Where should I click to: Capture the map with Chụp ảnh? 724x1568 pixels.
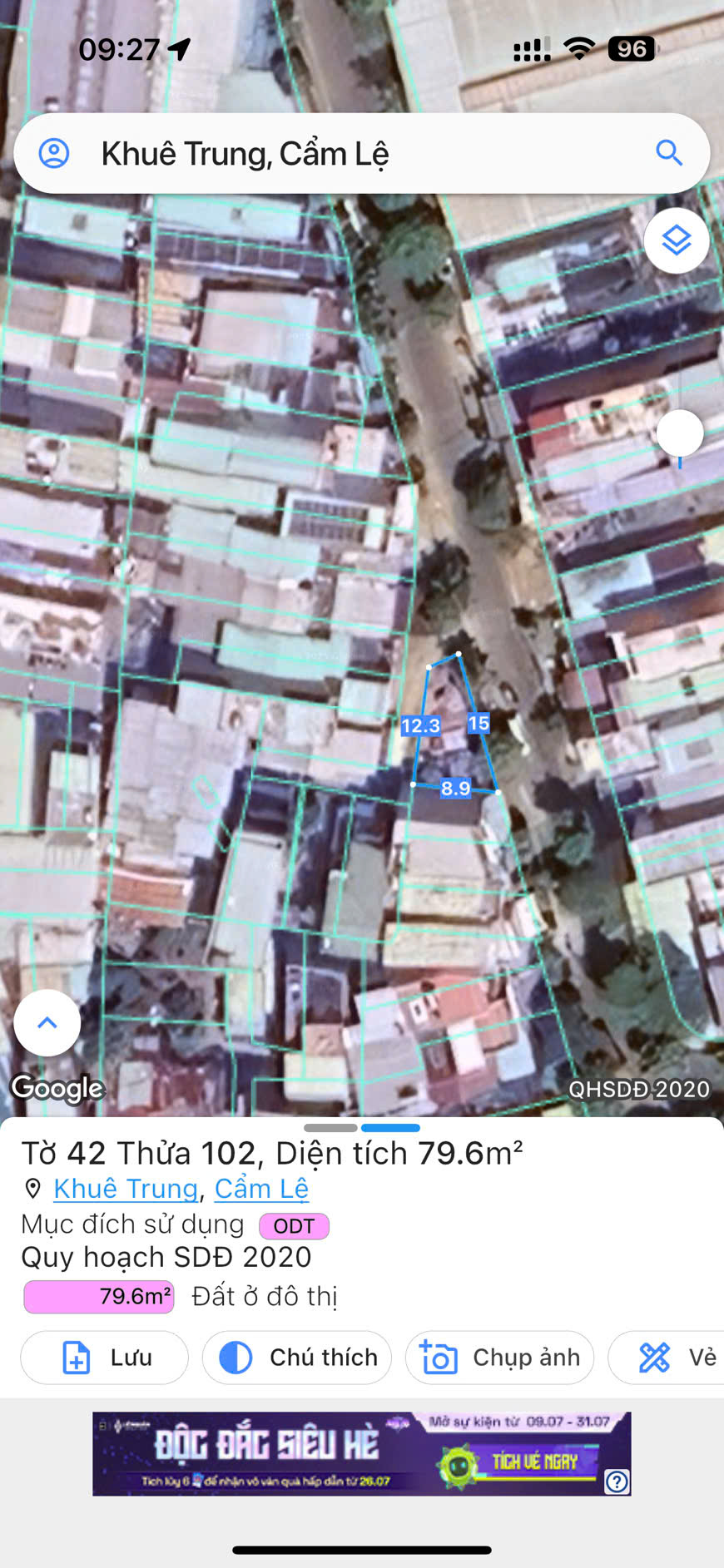499,1358
